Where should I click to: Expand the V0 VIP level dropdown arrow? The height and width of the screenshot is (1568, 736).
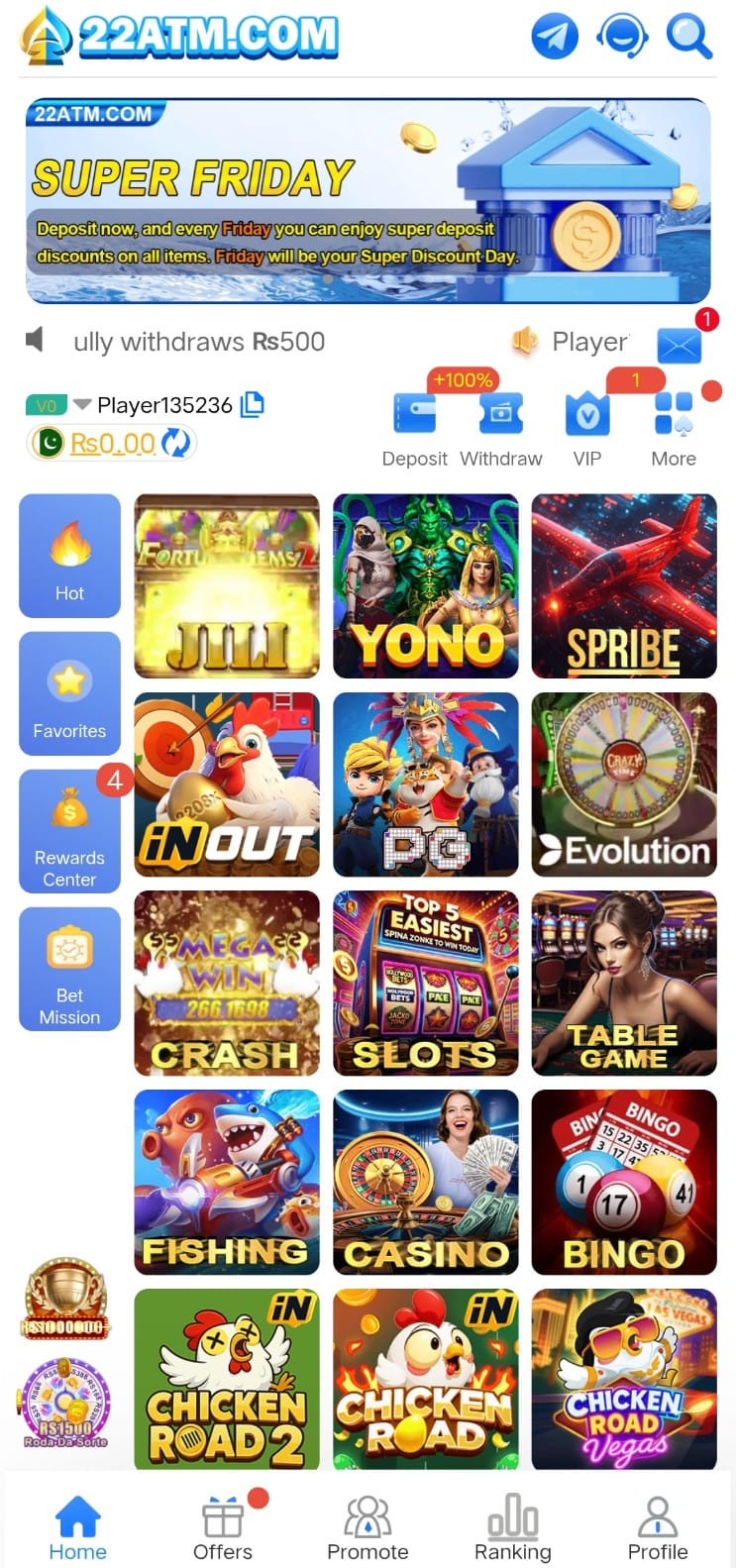click(80, 404)
